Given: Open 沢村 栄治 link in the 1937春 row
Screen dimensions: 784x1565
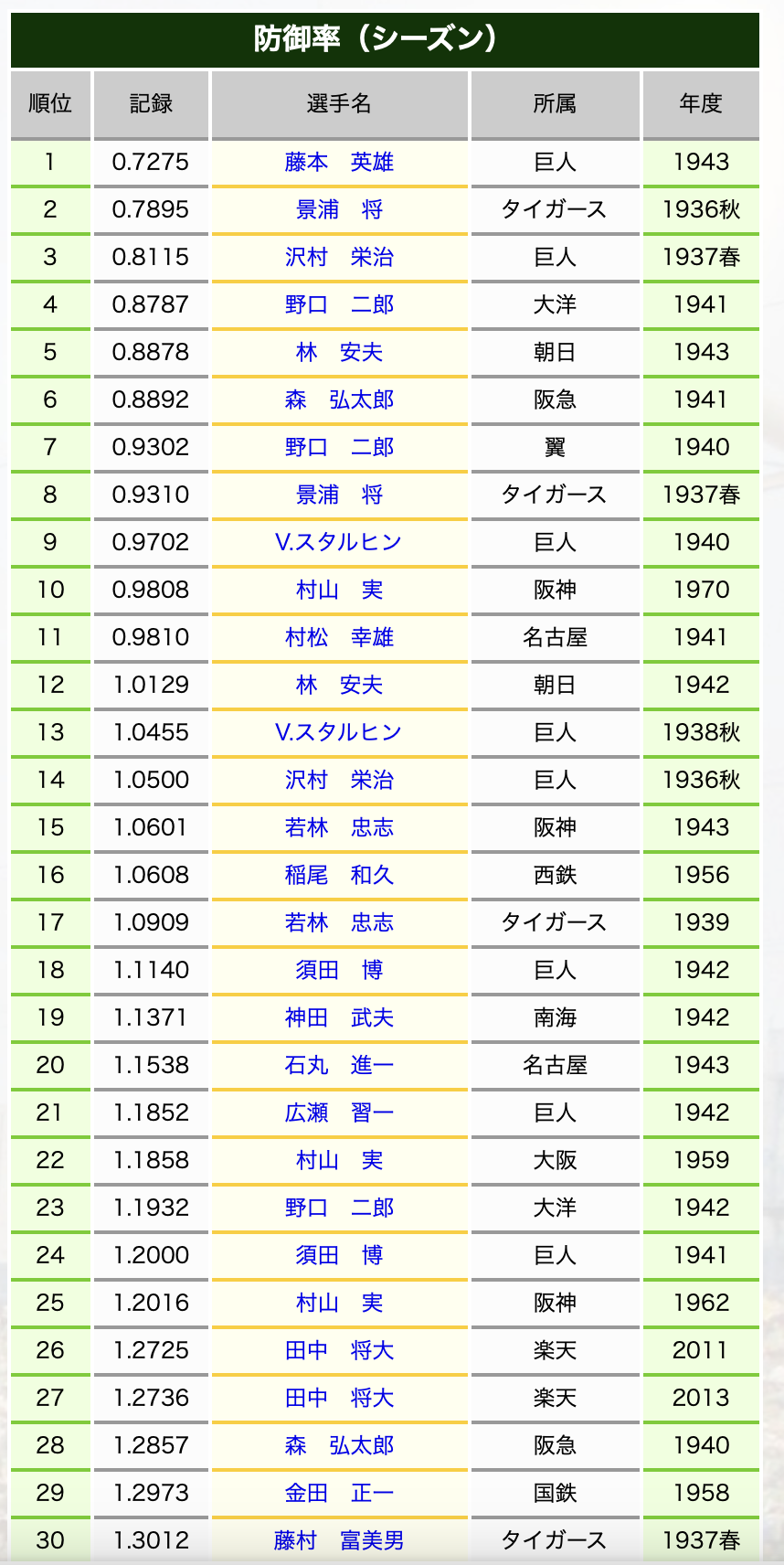Looking at the screenshot, I should pyautogui.click(x=339, y=257).
